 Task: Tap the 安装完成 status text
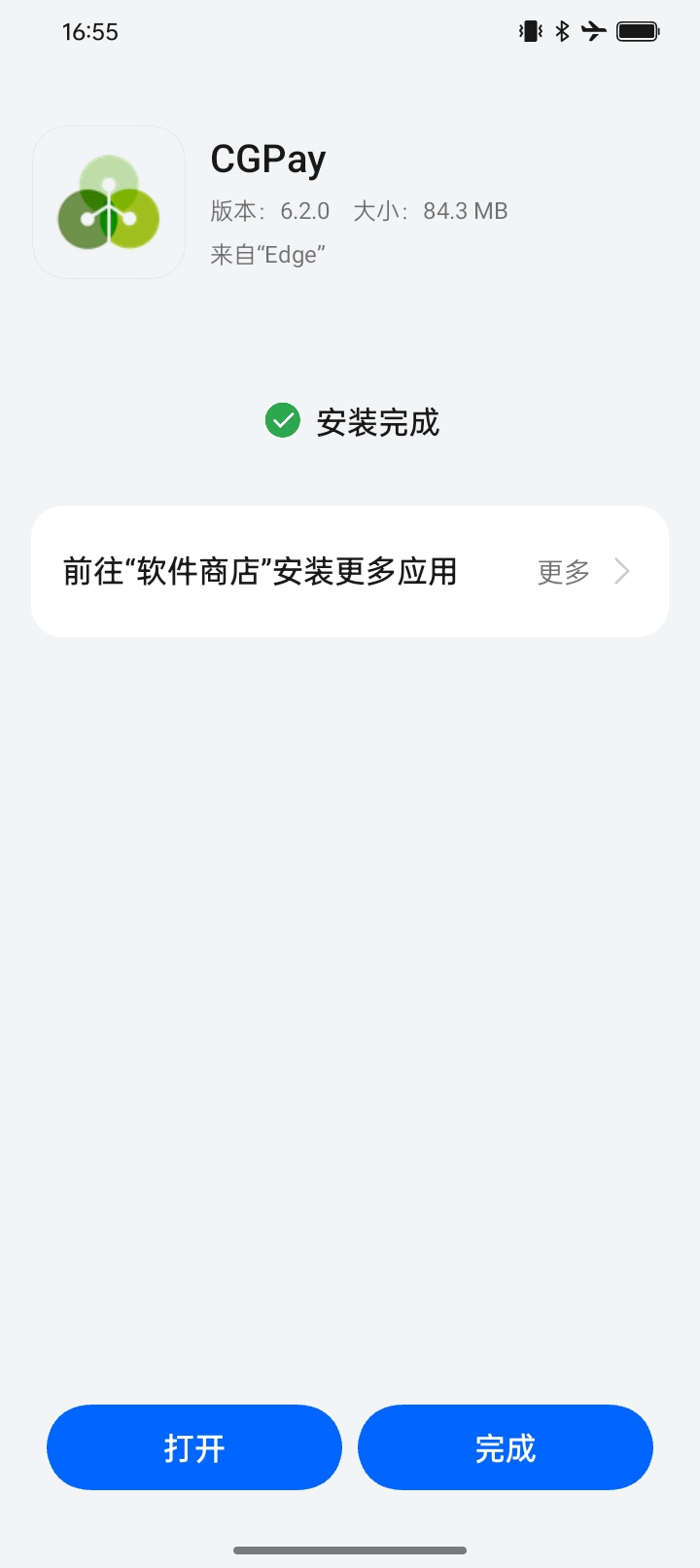pos(377,422)
